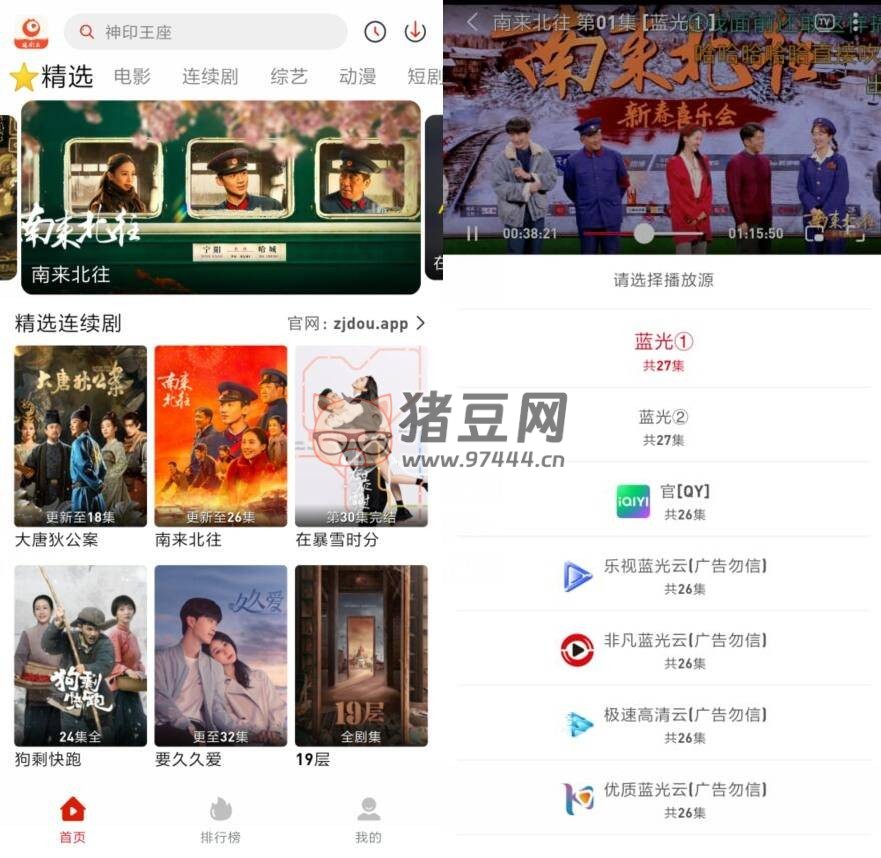Image resolution: width=881 pixels, height=858 pixels.
Task: Go back from the video player
Action: click(x=472, y=21)
